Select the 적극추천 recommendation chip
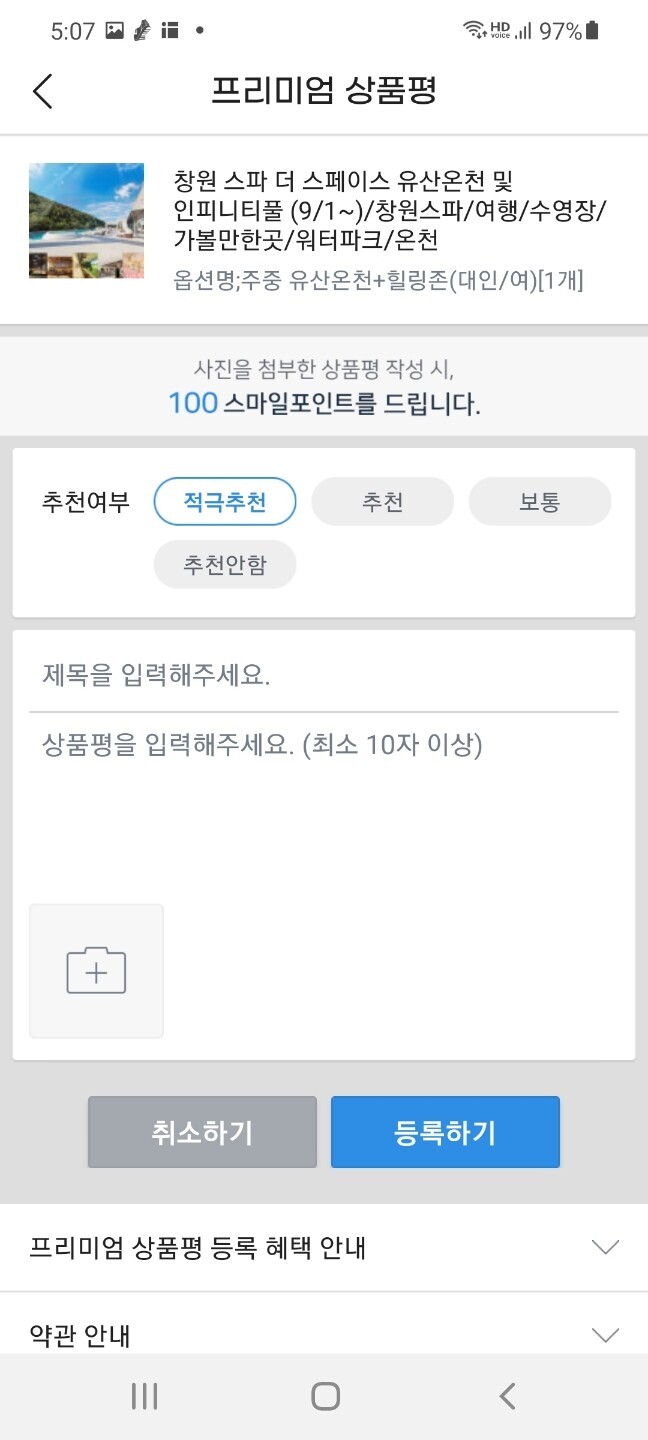The image size is (648, 1440). click(225, 502)
